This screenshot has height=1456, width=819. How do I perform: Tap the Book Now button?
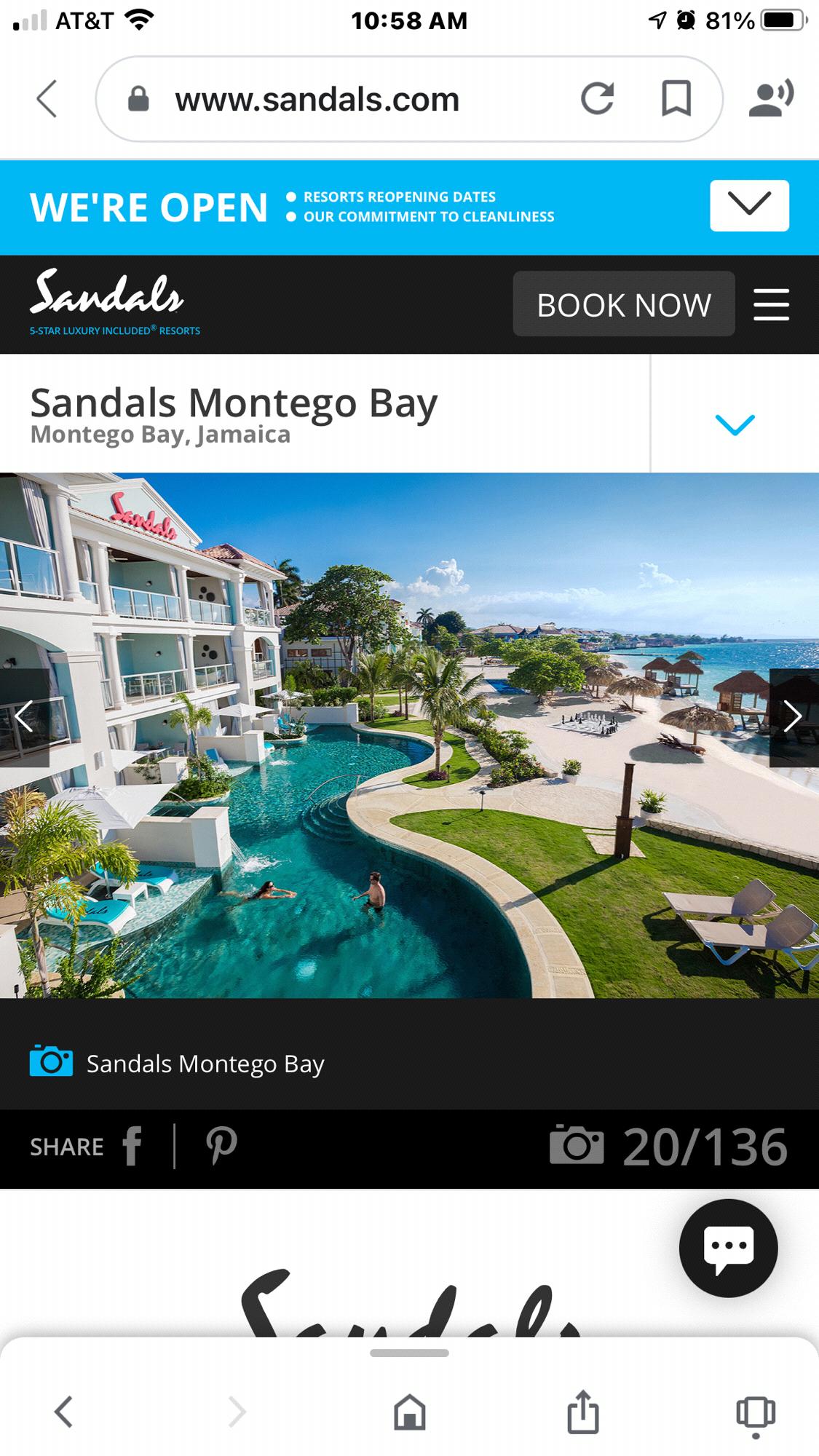tap(623, 304)
